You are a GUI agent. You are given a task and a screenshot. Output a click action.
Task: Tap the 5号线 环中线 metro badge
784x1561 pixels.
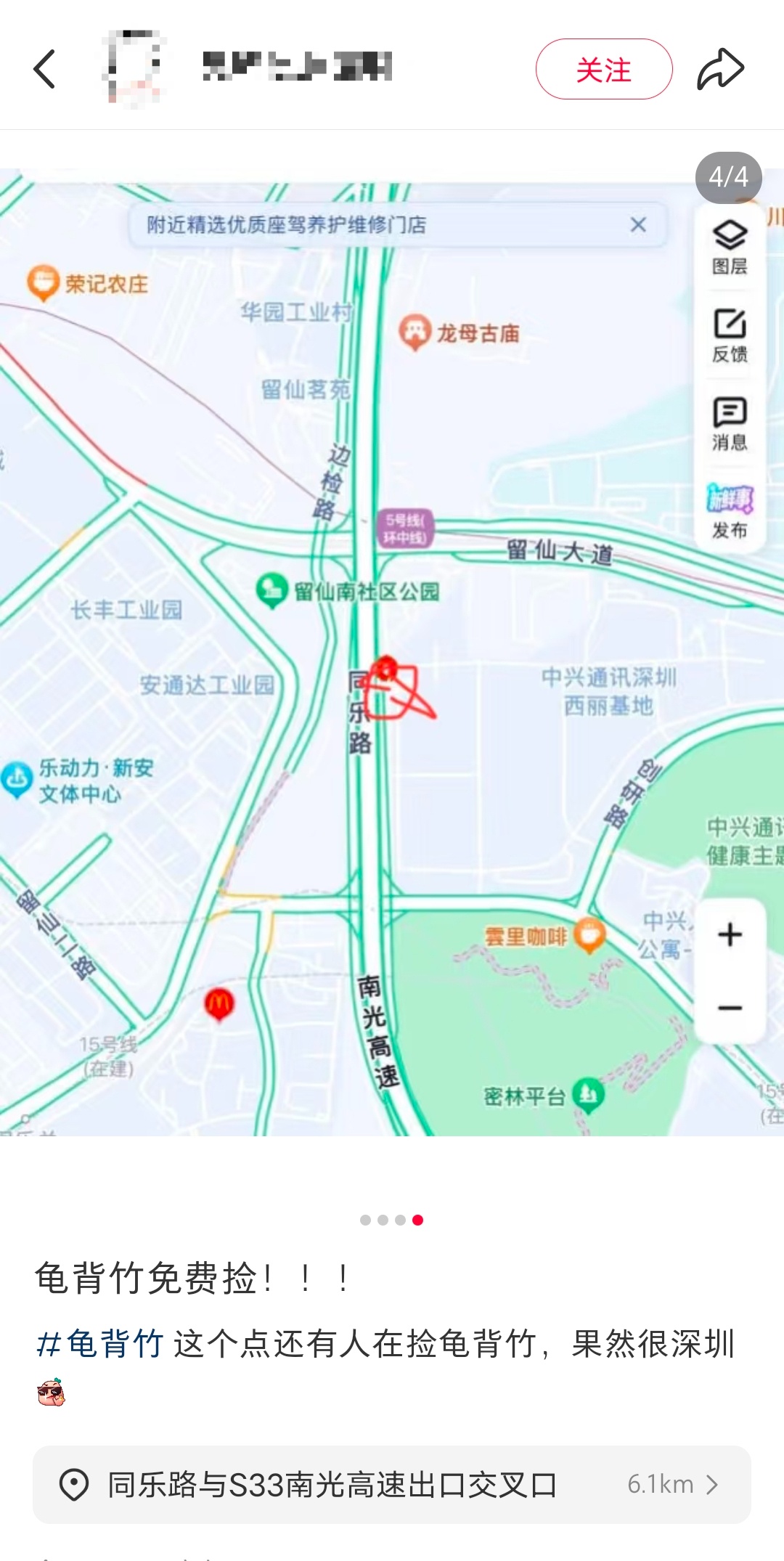point(404,526)
